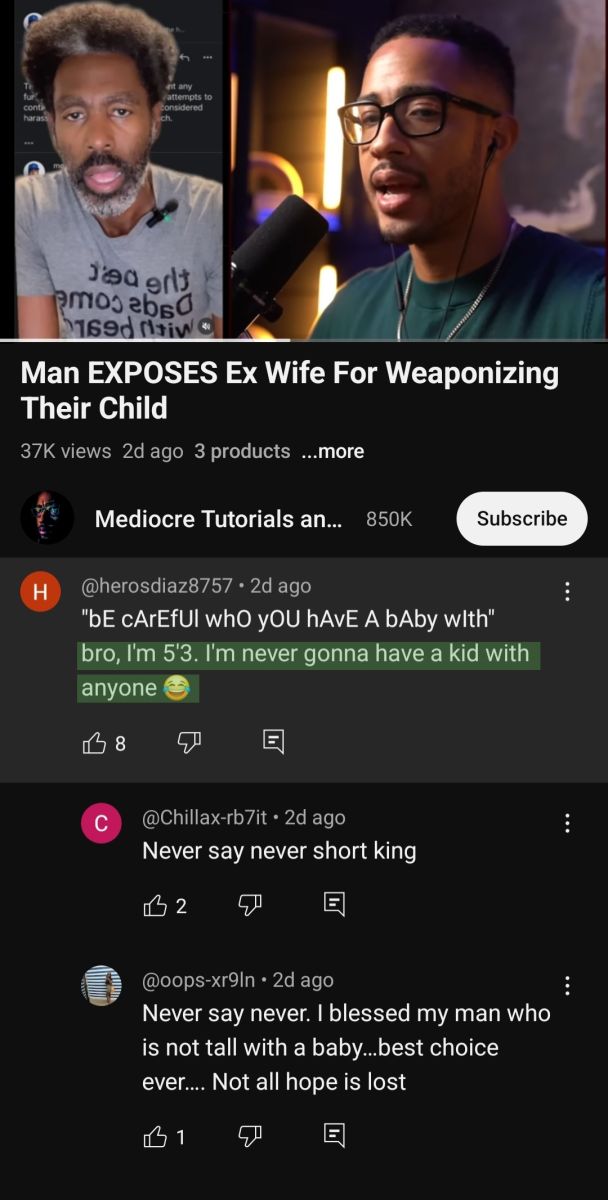
Task: Open overflow menu on @herosdiaz8757's comment
Action: pyautogui.click(x=567, y=591)
